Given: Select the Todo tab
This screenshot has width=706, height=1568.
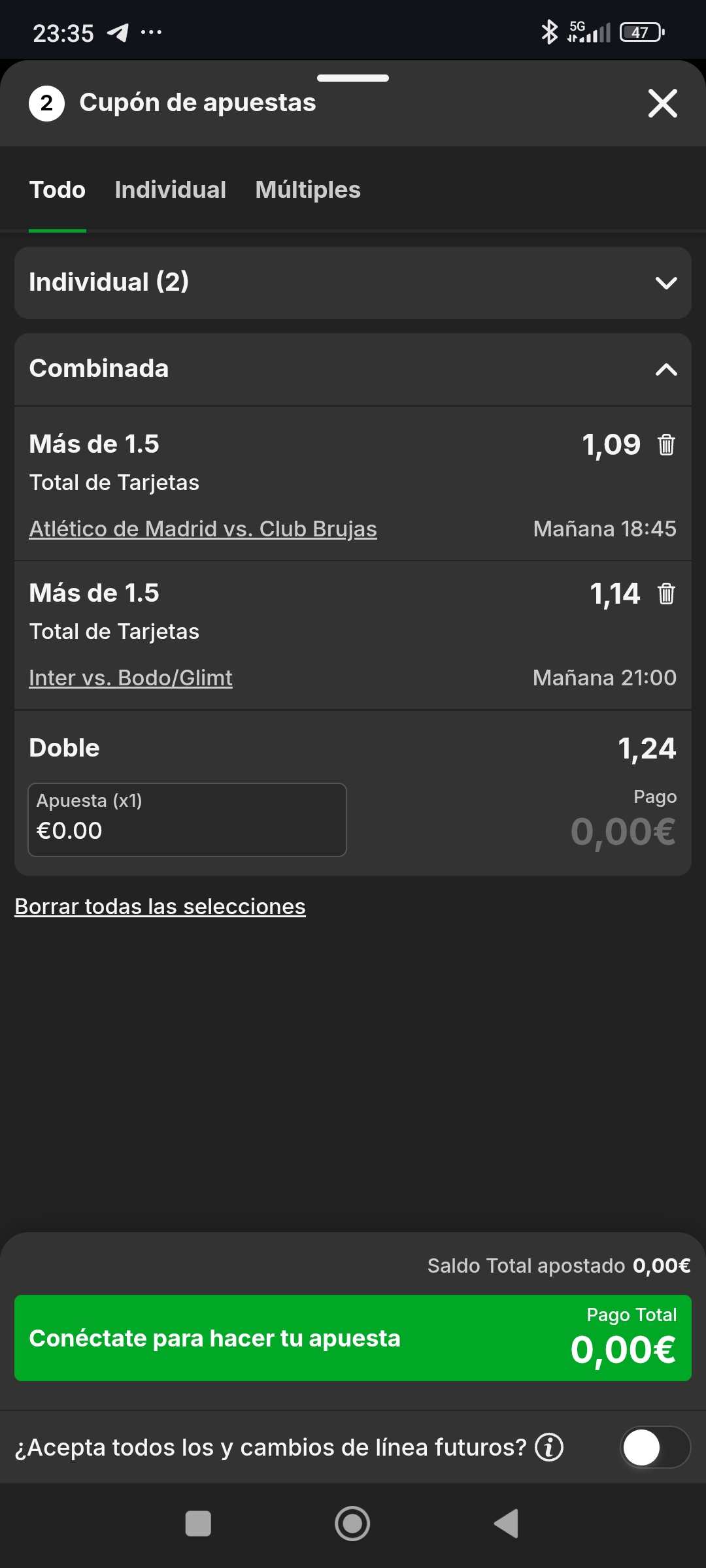Looking at the screenshot, I should (58, 190).
